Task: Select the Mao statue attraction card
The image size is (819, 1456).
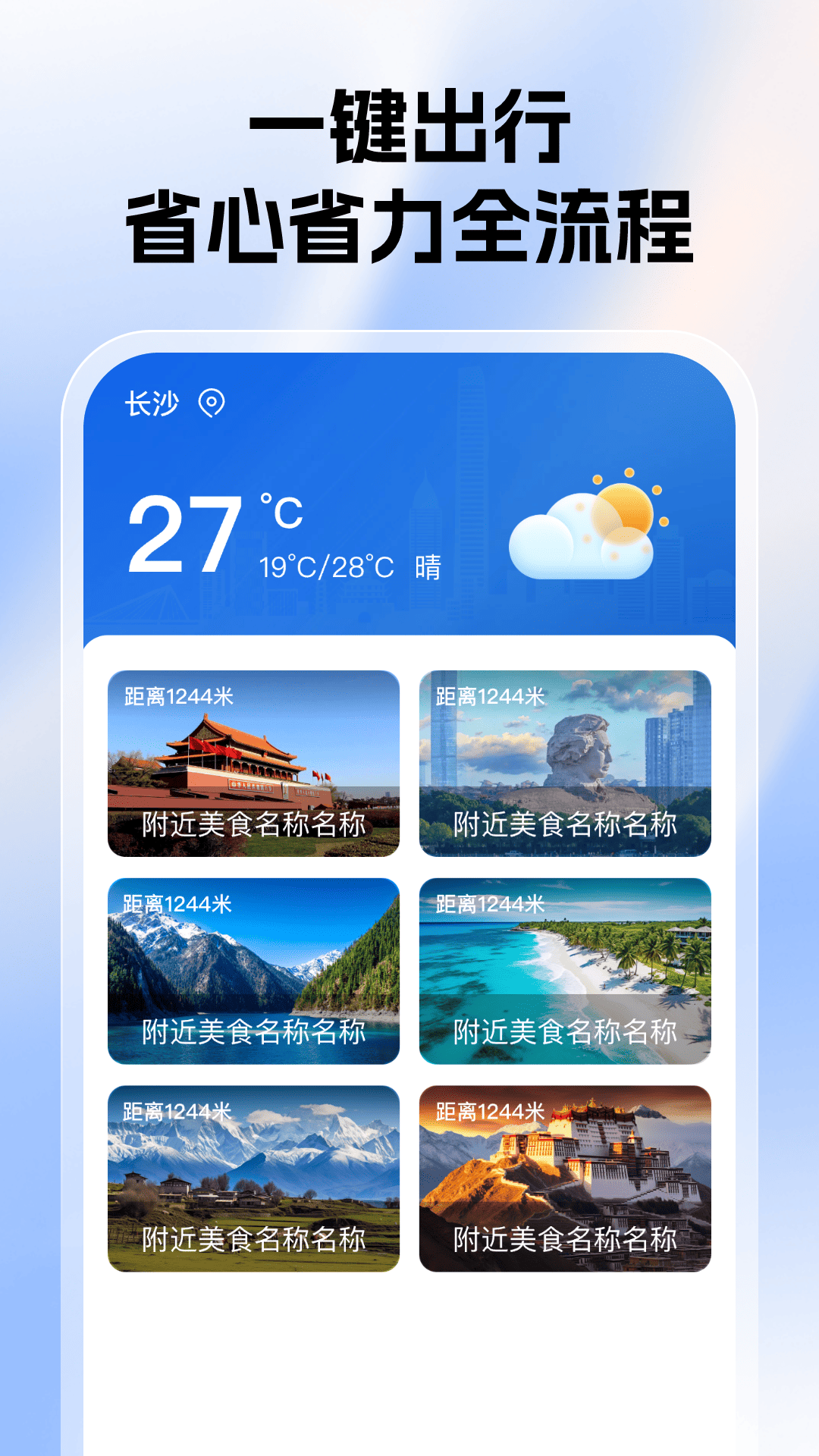Action: pos(565,766)
